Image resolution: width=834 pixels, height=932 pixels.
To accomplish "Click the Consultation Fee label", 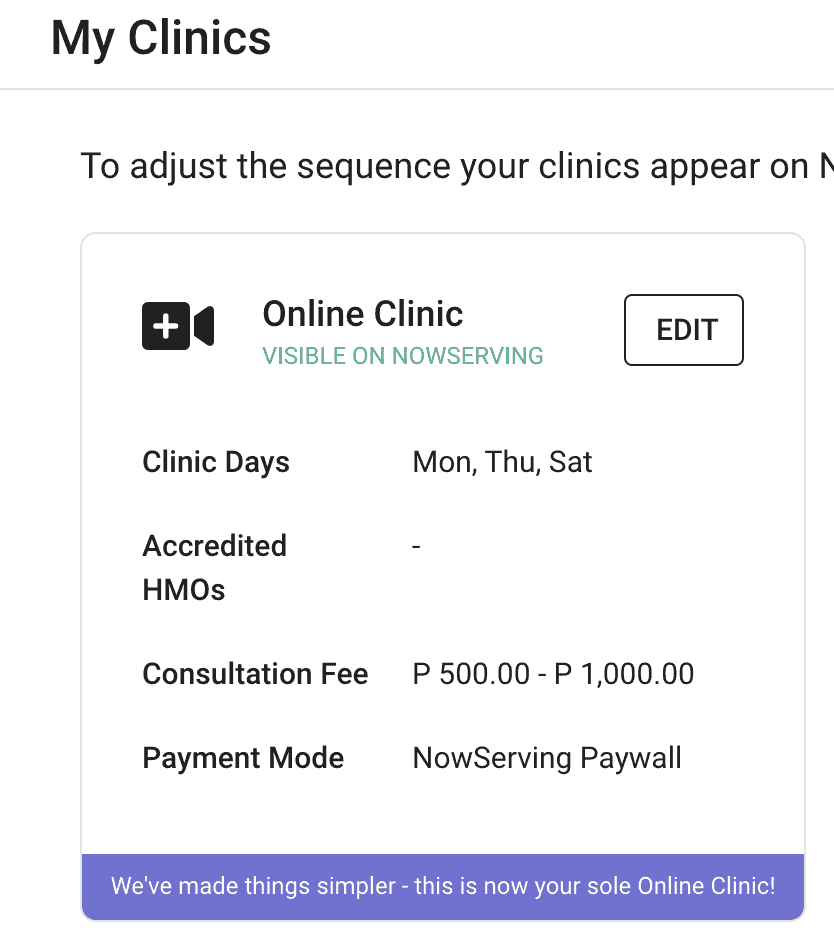I will (x=255, y=673).
